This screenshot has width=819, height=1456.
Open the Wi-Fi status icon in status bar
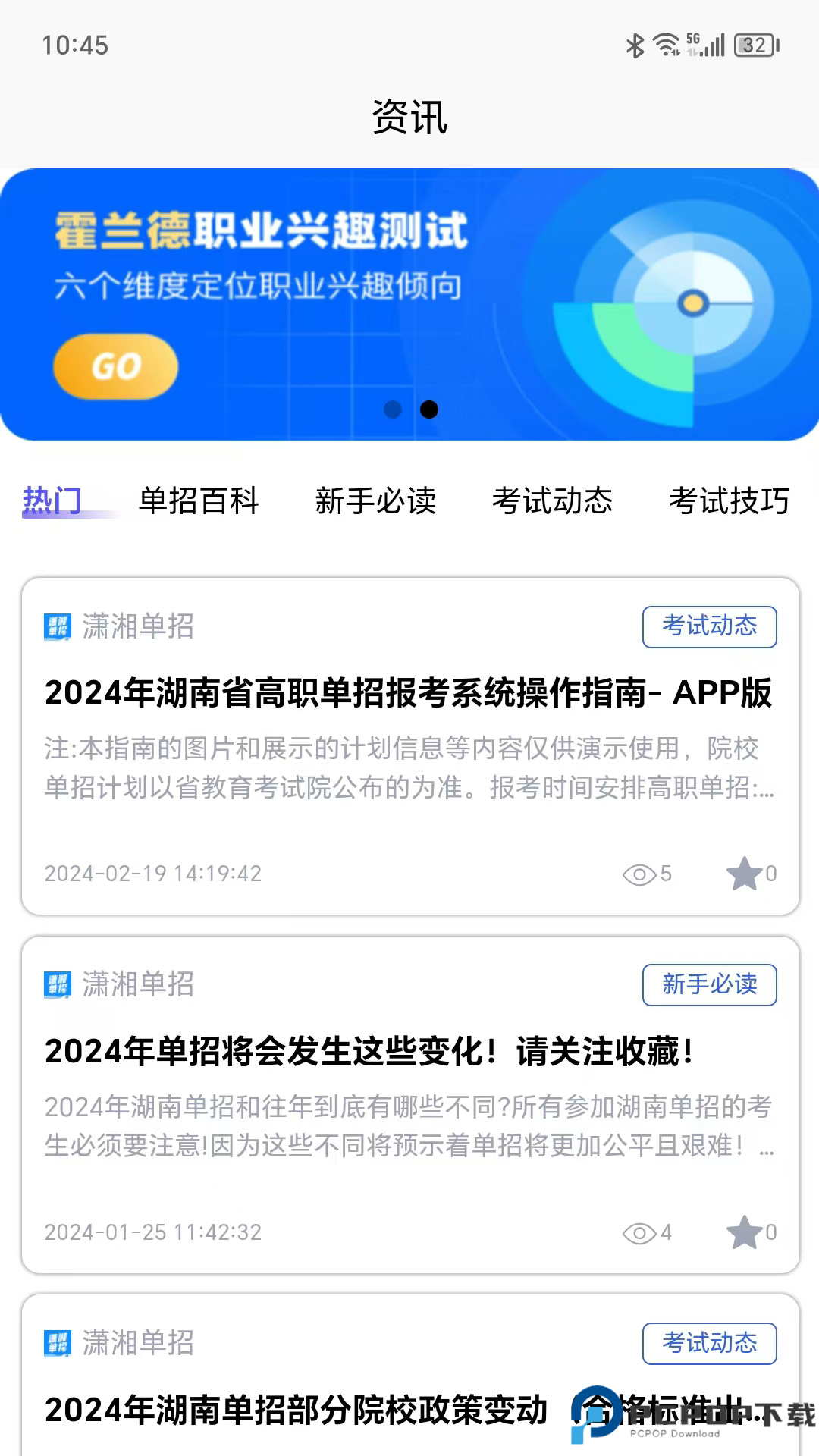click(x=664, y=45)
